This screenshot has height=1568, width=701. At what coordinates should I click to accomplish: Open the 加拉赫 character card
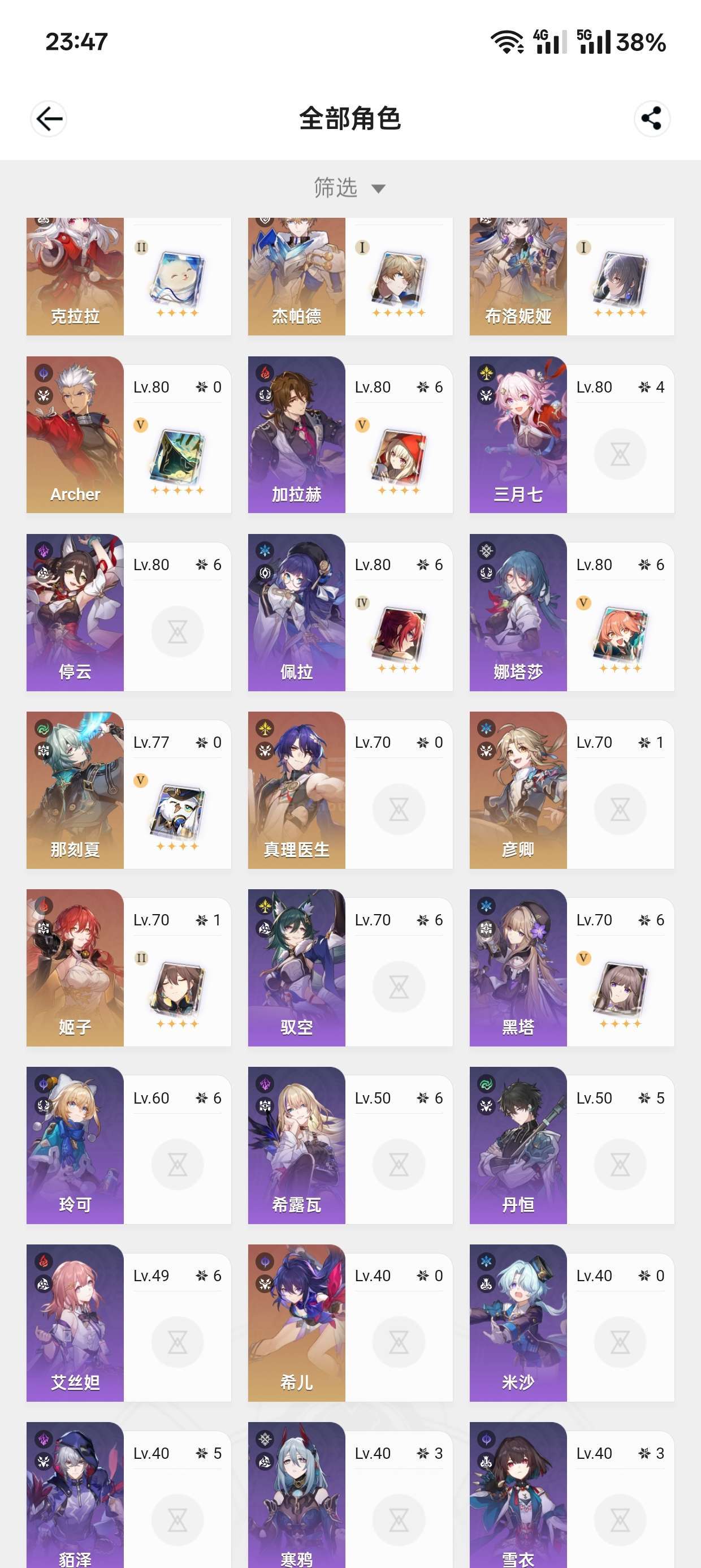point(350,434)
